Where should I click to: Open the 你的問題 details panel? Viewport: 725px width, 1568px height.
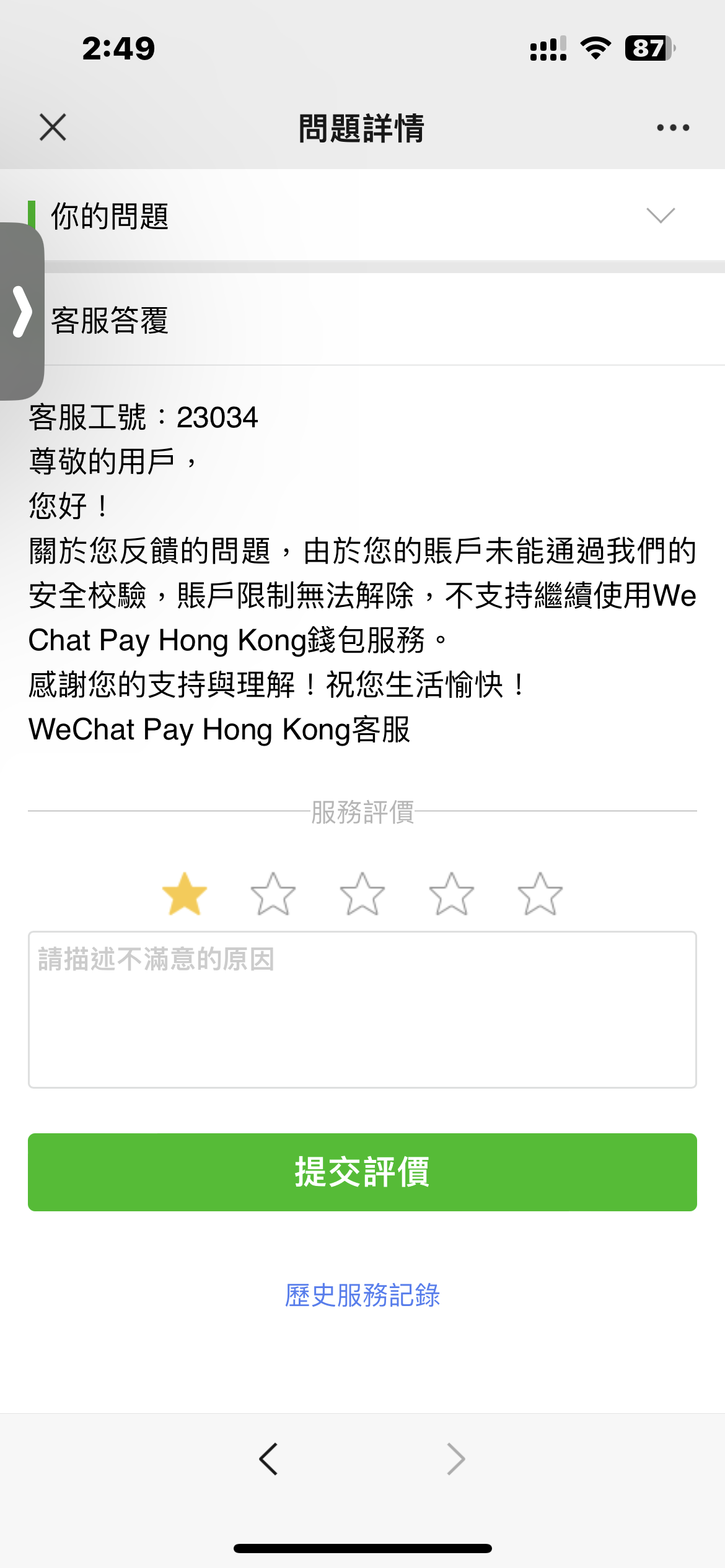click(109, 217)
